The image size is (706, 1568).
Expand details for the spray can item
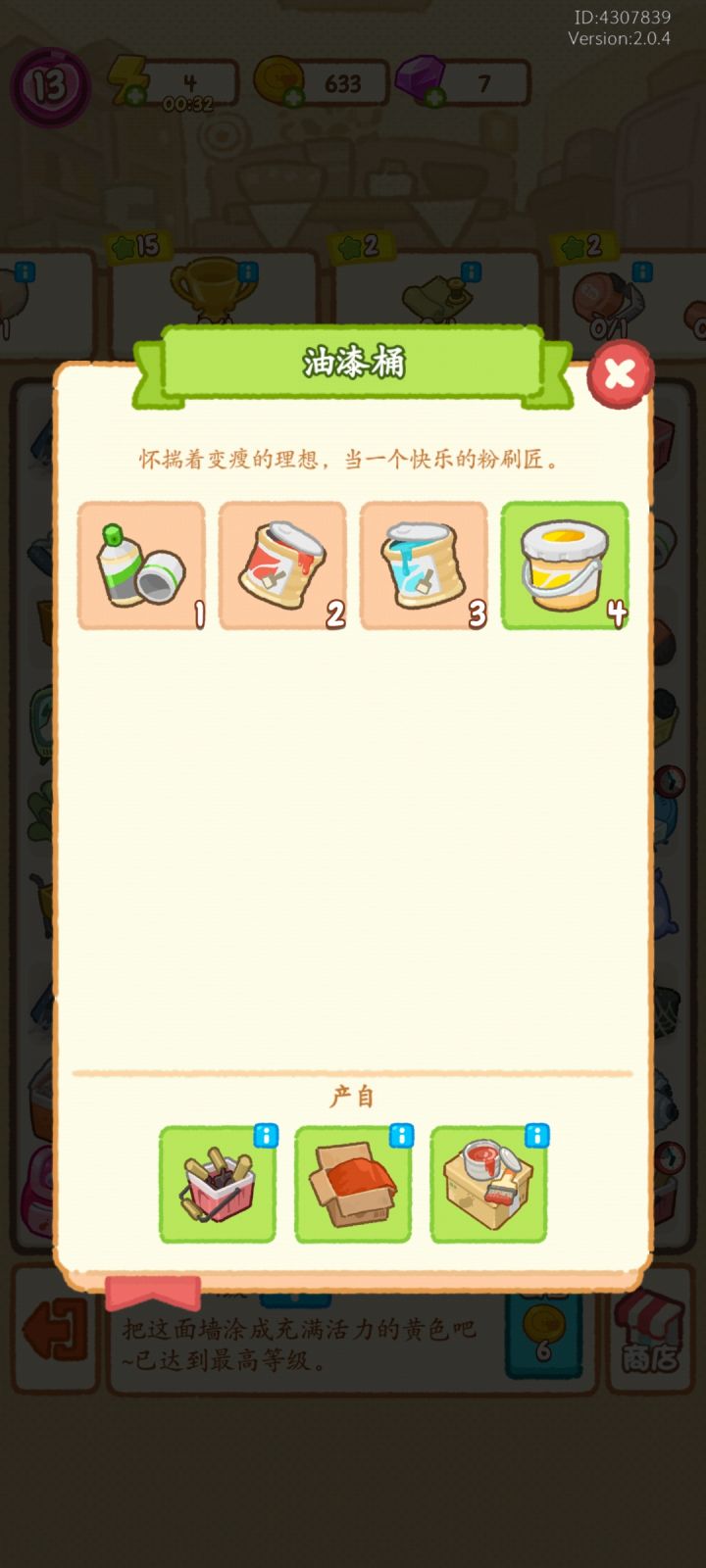tap(141, 564)
